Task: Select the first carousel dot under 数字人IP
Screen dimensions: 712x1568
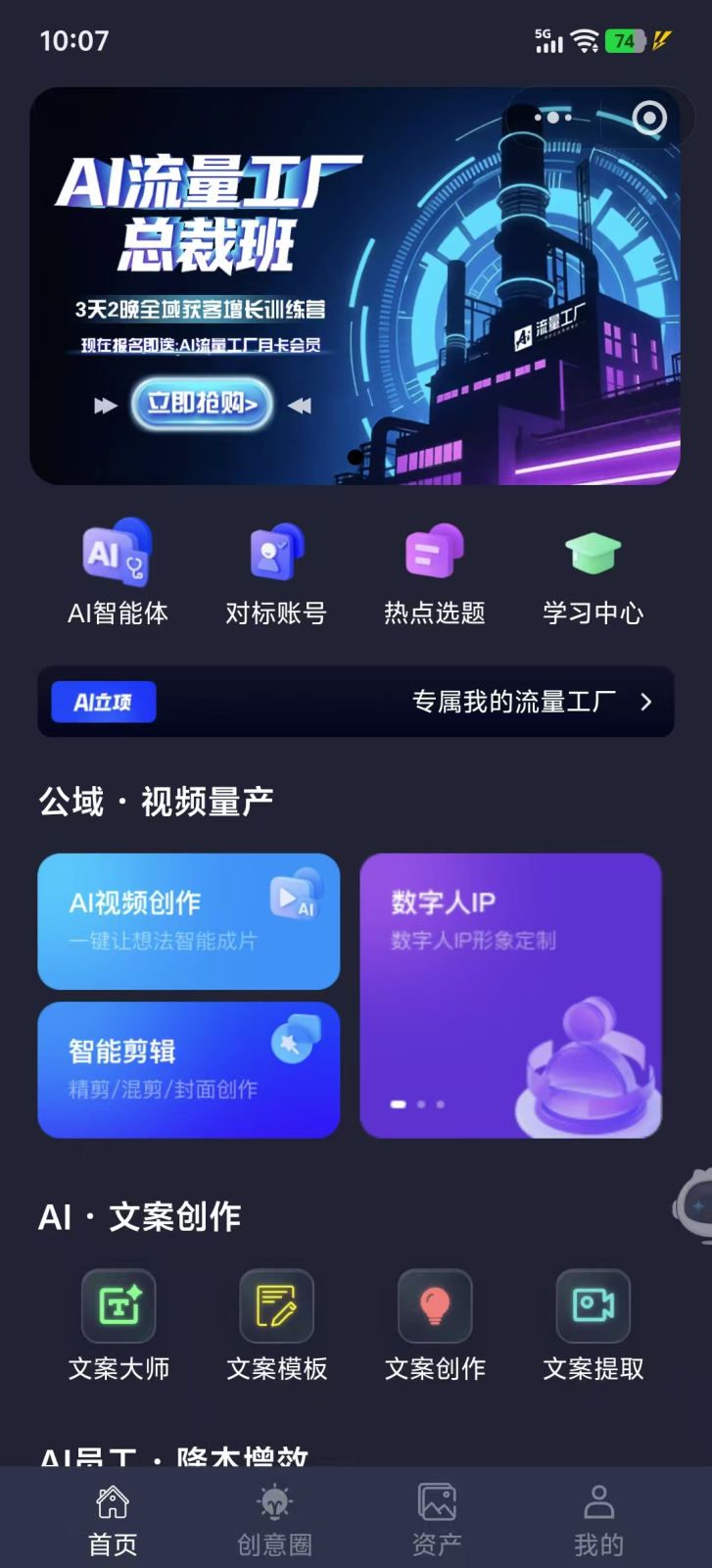Action: click(400, 1103)
